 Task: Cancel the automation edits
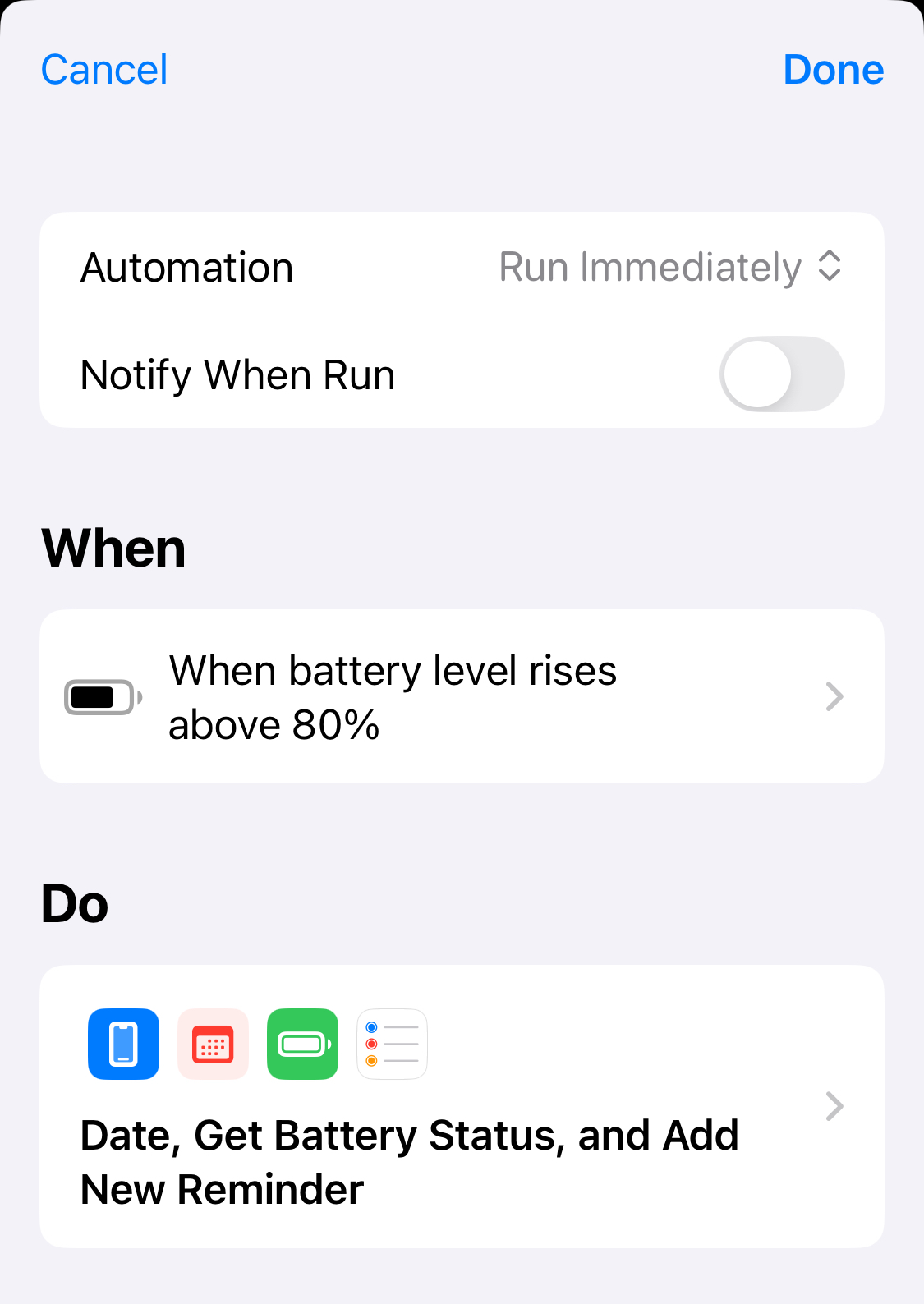(104, 70)
